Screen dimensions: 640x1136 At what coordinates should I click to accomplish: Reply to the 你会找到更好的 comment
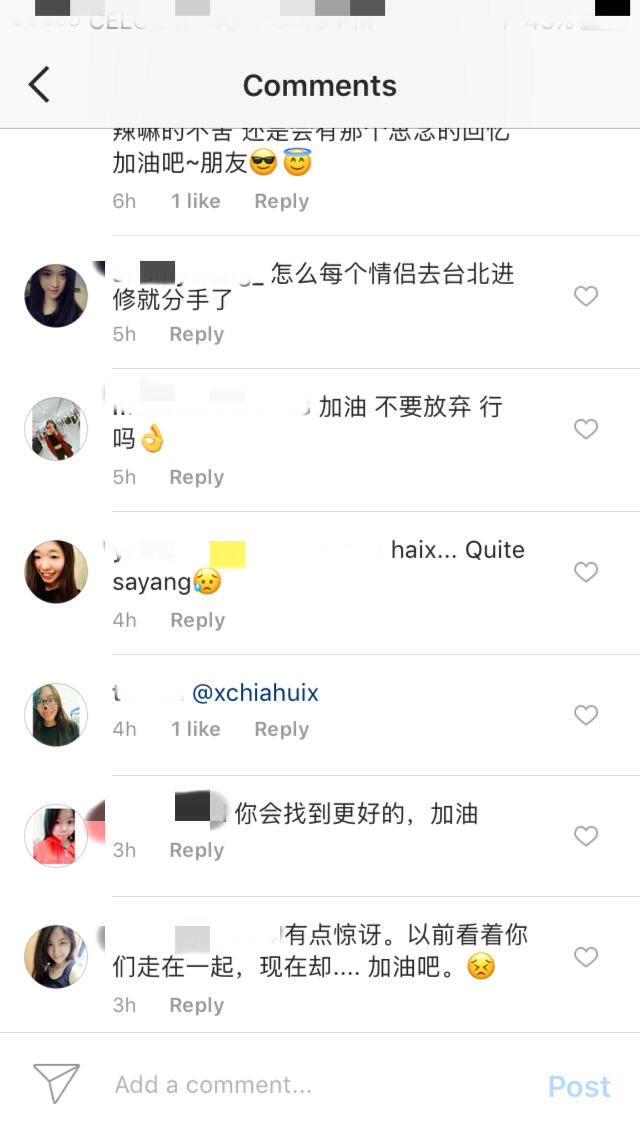[196, 850]
